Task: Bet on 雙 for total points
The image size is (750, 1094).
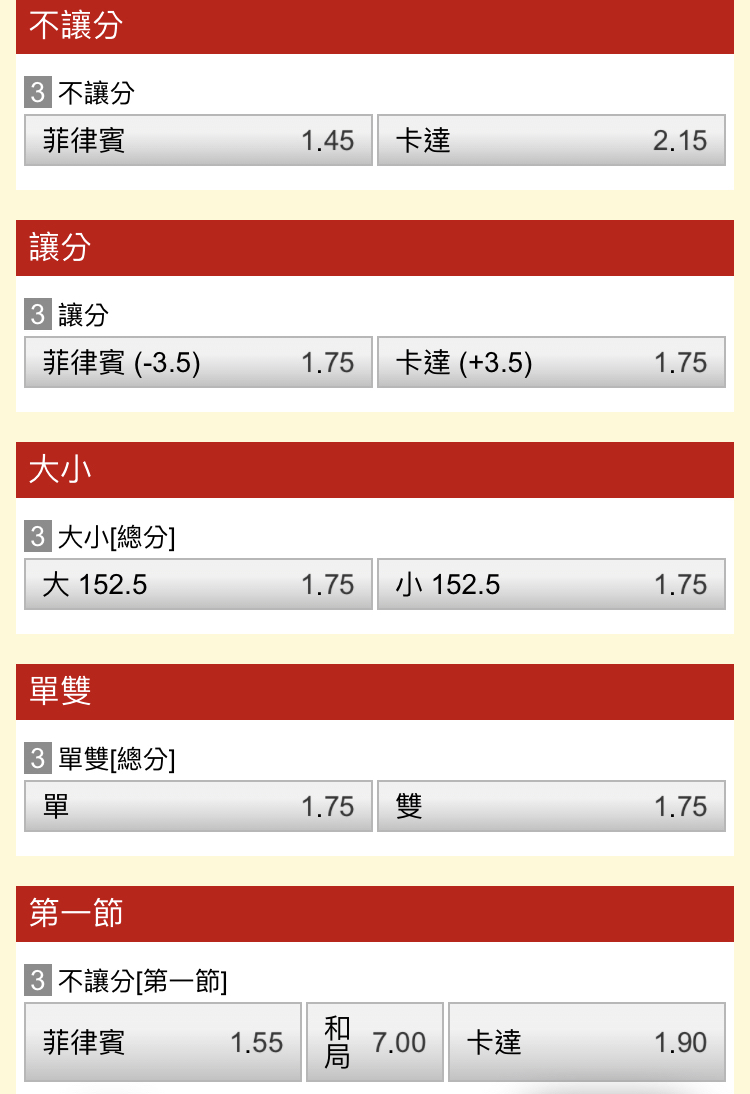Action: click(x=551, y=806)
